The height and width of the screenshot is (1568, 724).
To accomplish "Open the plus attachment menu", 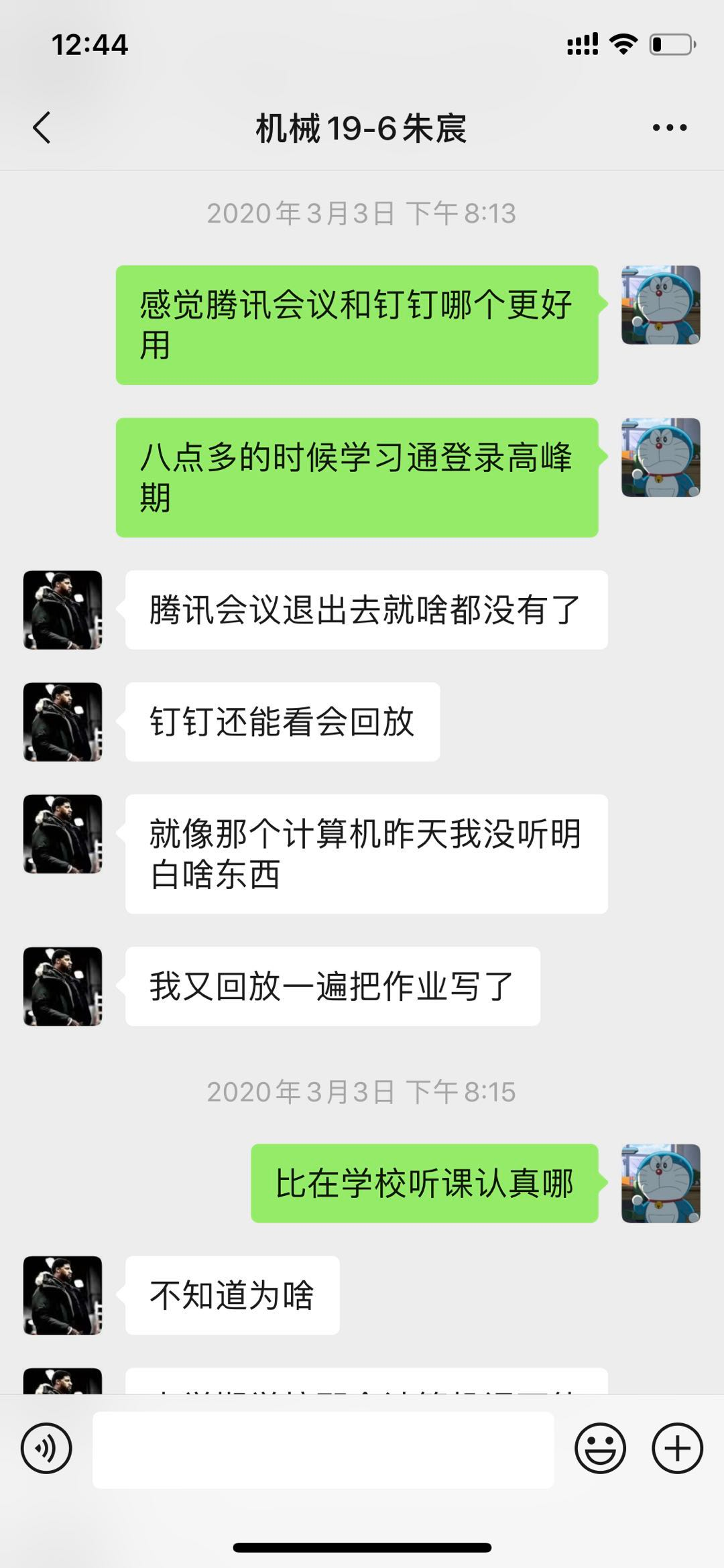I will 677,1448.
